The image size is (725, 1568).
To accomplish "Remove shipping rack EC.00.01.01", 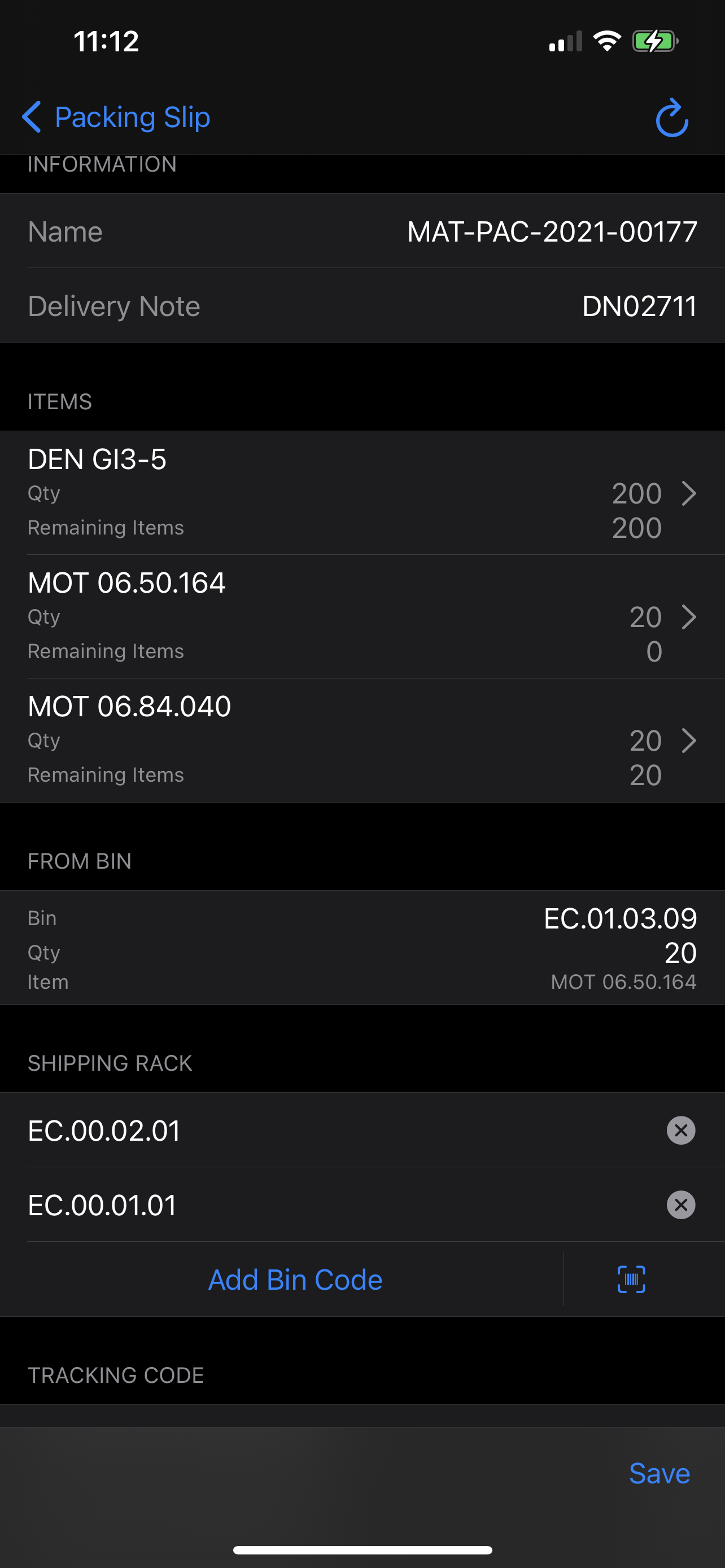I will [680, 1205].
